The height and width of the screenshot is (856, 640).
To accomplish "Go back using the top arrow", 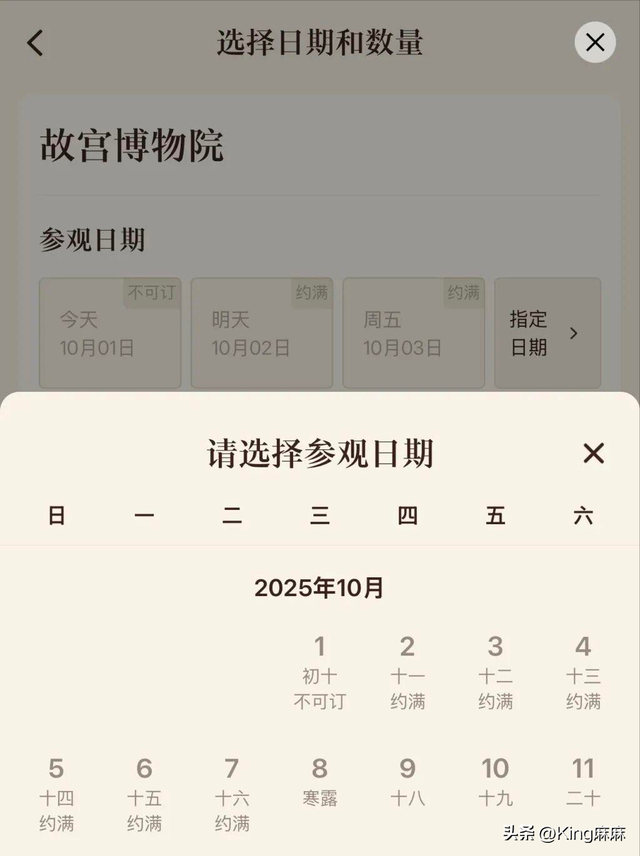I will click(36, 42).
